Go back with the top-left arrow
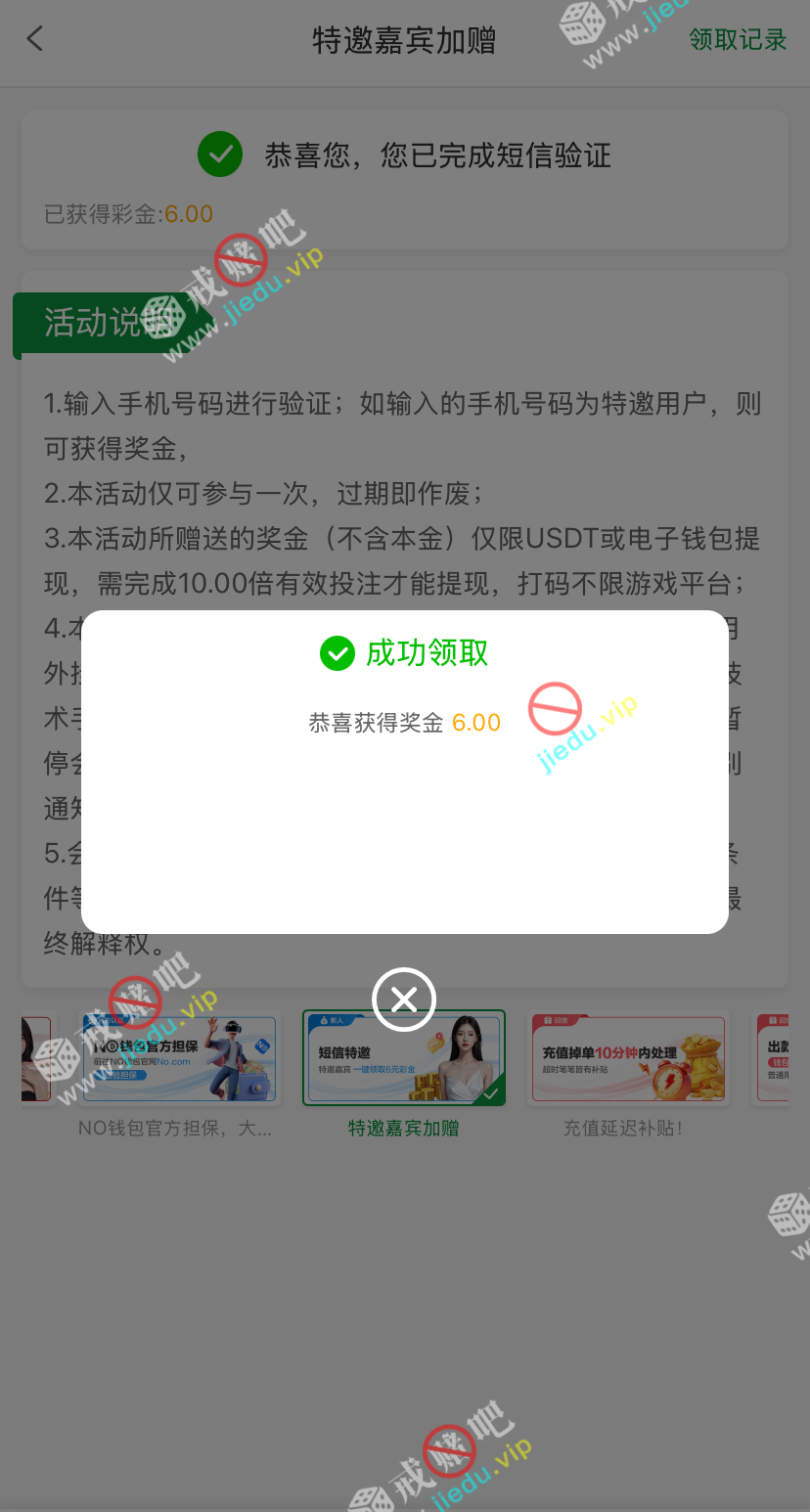 [x=35, y=39]
